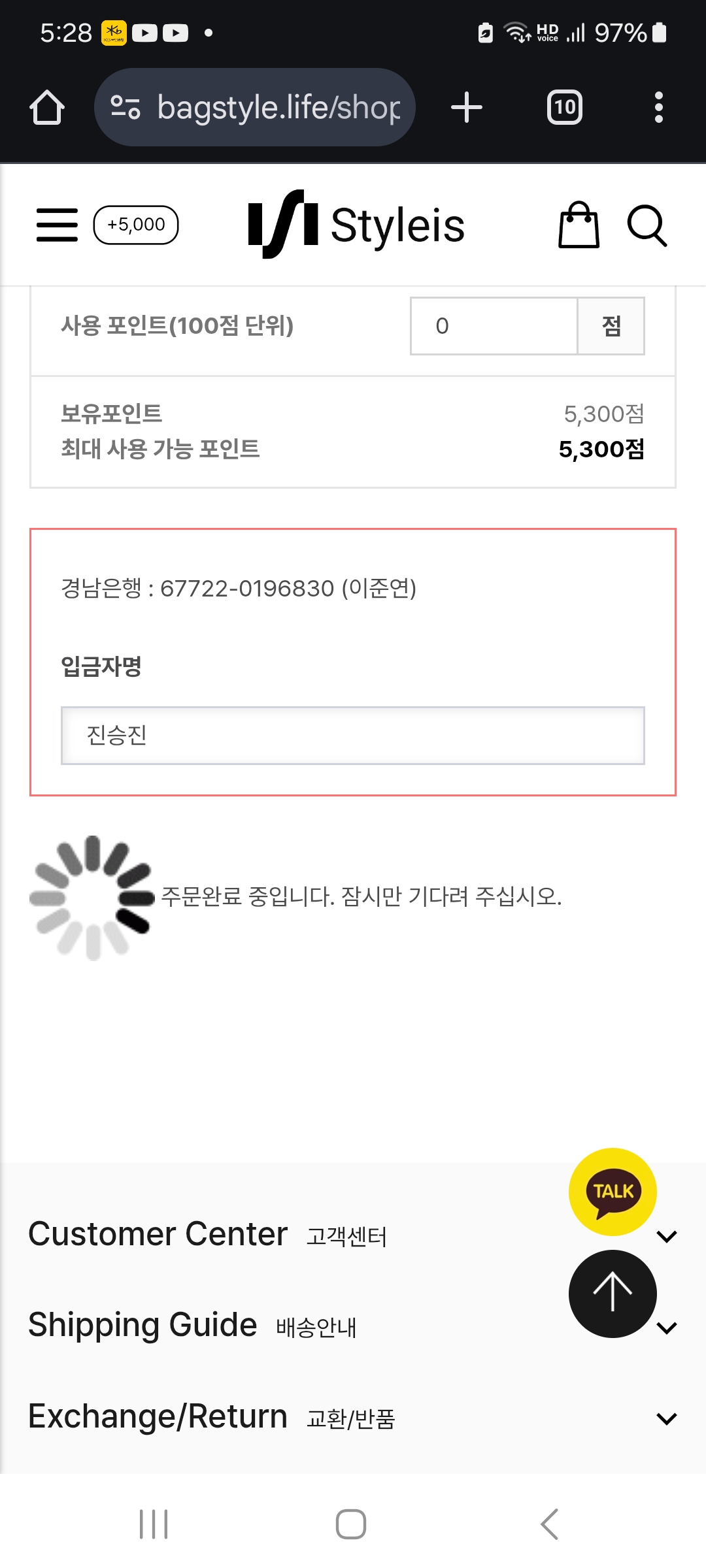Open the hamburger menu
Image resolution: width=706 pixels, height=1568 pixels.
(x=57, y=225)
